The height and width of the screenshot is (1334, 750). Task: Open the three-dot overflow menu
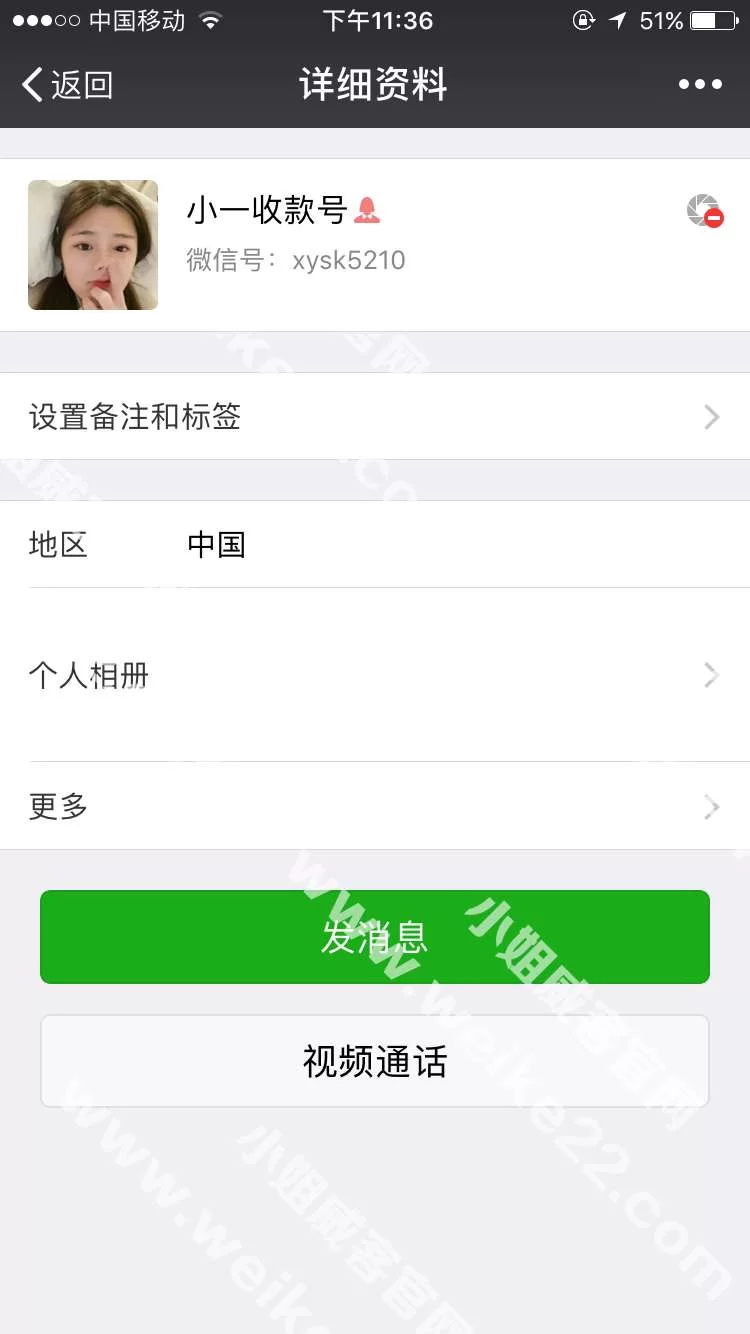(700, 85)
